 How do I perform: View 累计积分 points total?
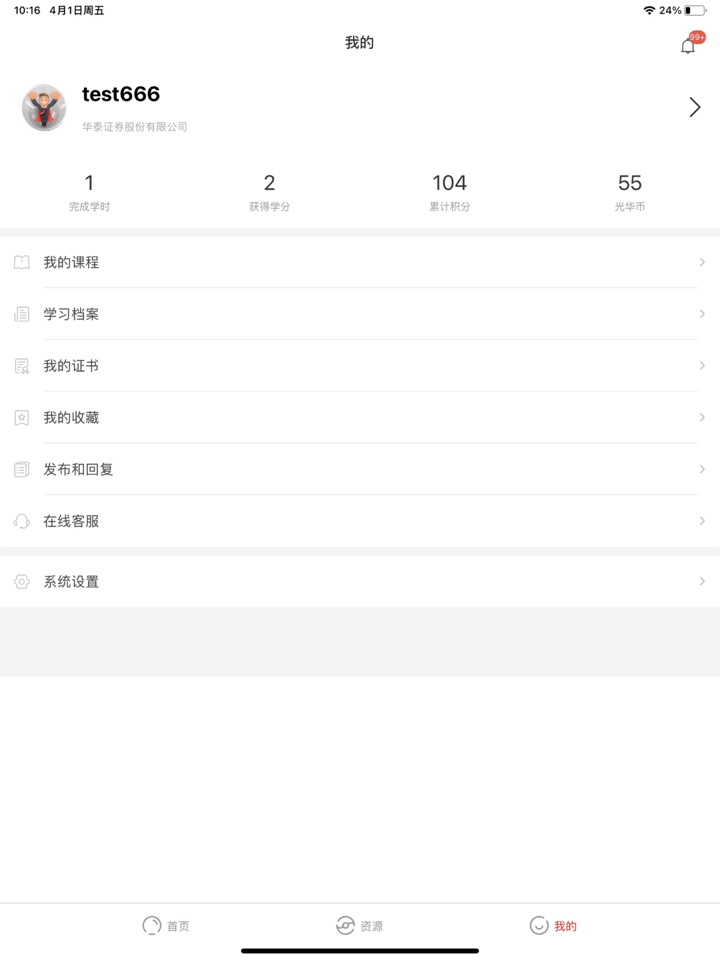[449, 192]
